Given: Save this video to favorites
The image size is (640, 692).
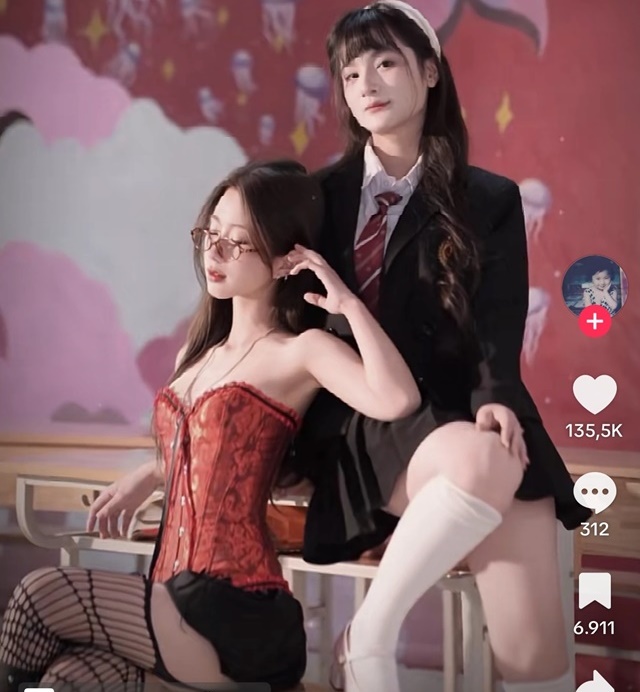Looking at the screenshot, I should 595,590.
